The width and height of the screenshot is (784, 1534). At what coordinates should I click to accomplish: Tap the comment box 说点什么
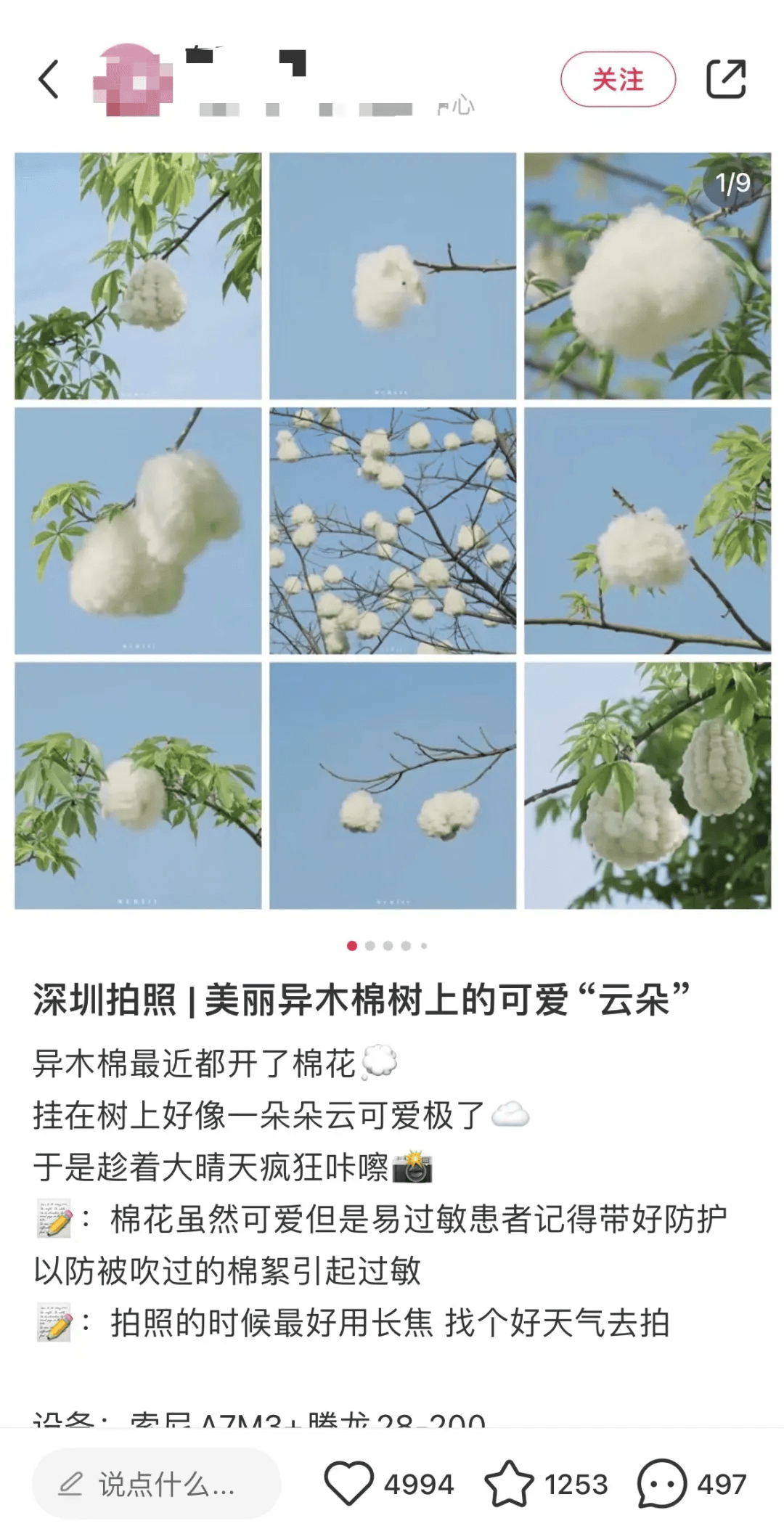(x=157, y=1484)
